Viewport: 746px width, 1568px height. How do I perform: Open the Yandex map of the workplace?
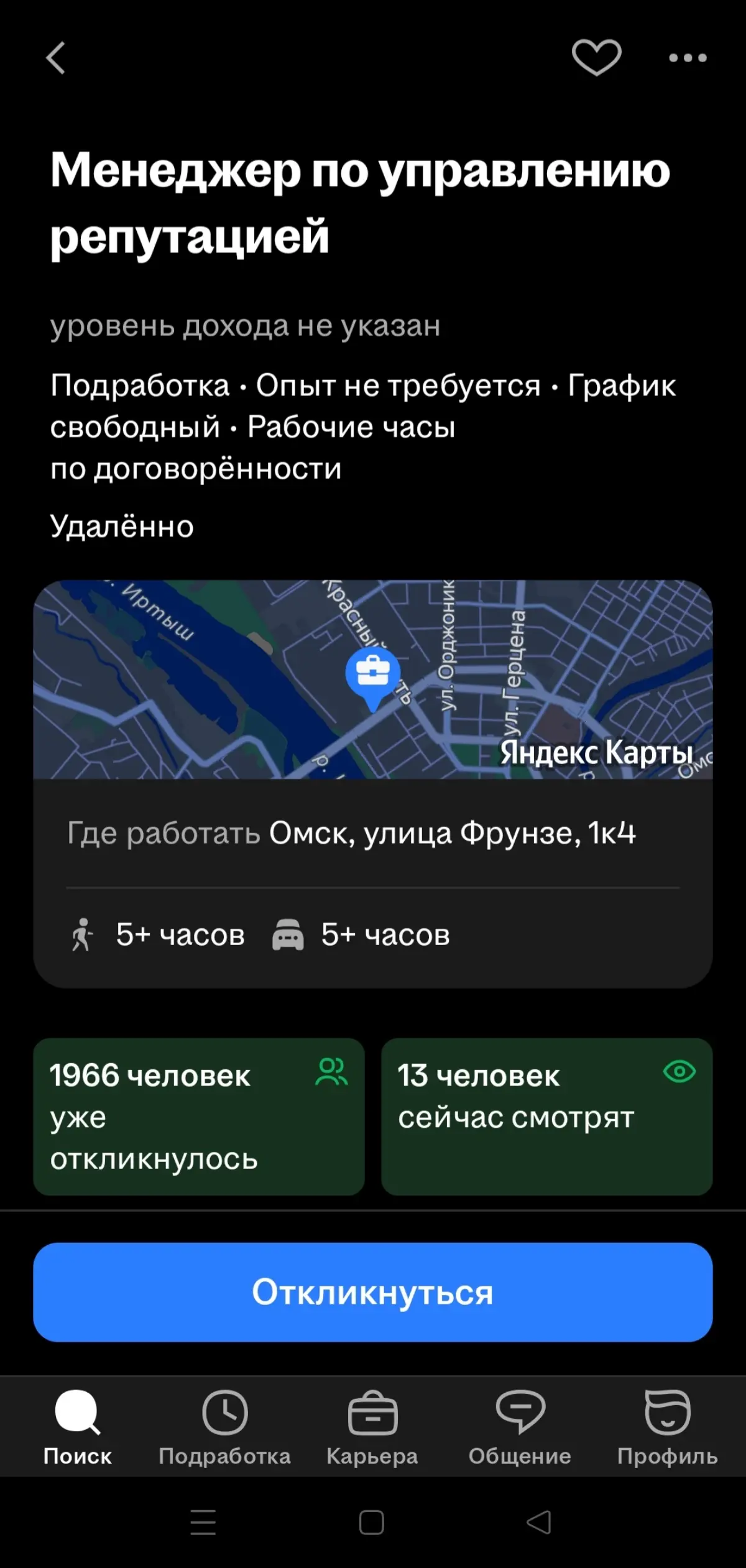pos(373,679)
